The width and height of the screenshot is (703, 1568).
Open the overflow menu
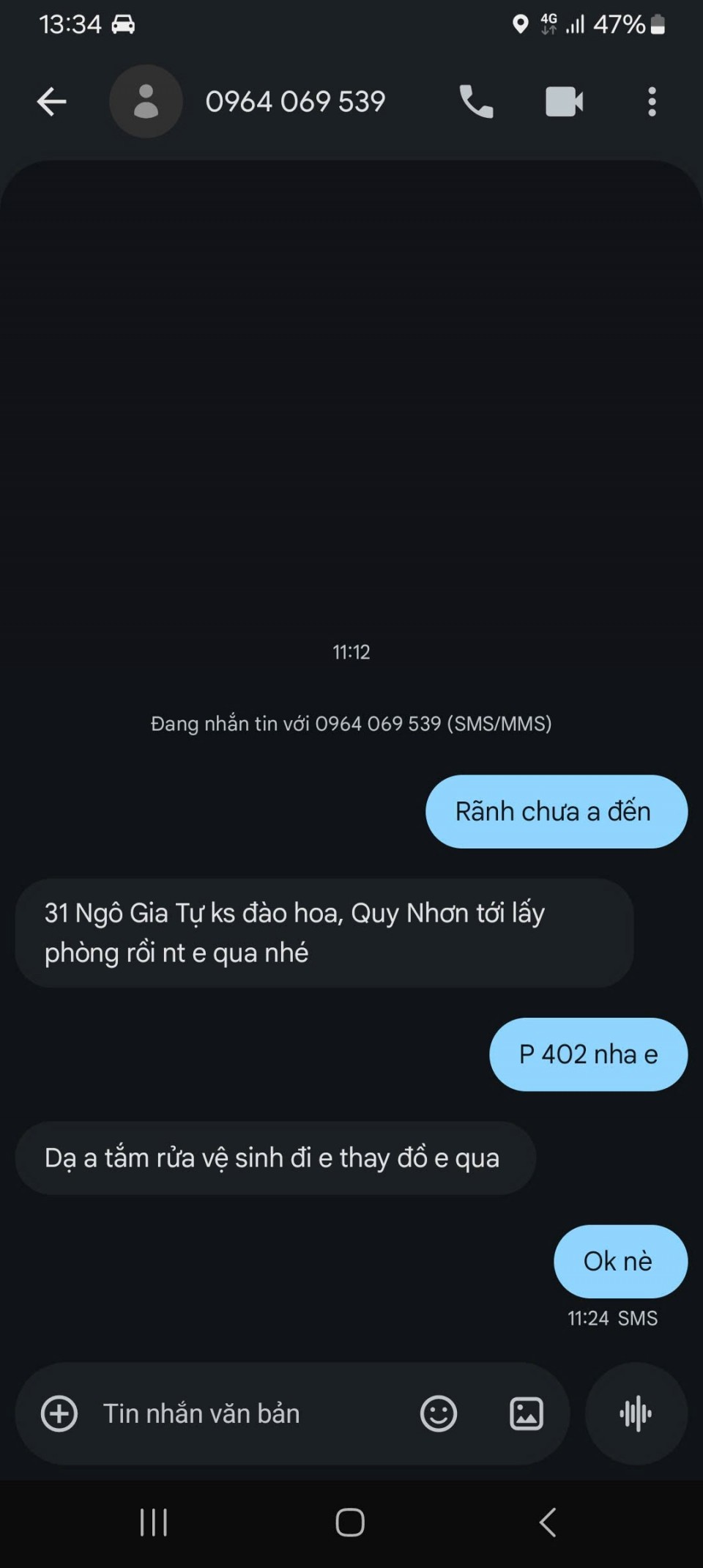pyautogui.click(x=652, y=102)
